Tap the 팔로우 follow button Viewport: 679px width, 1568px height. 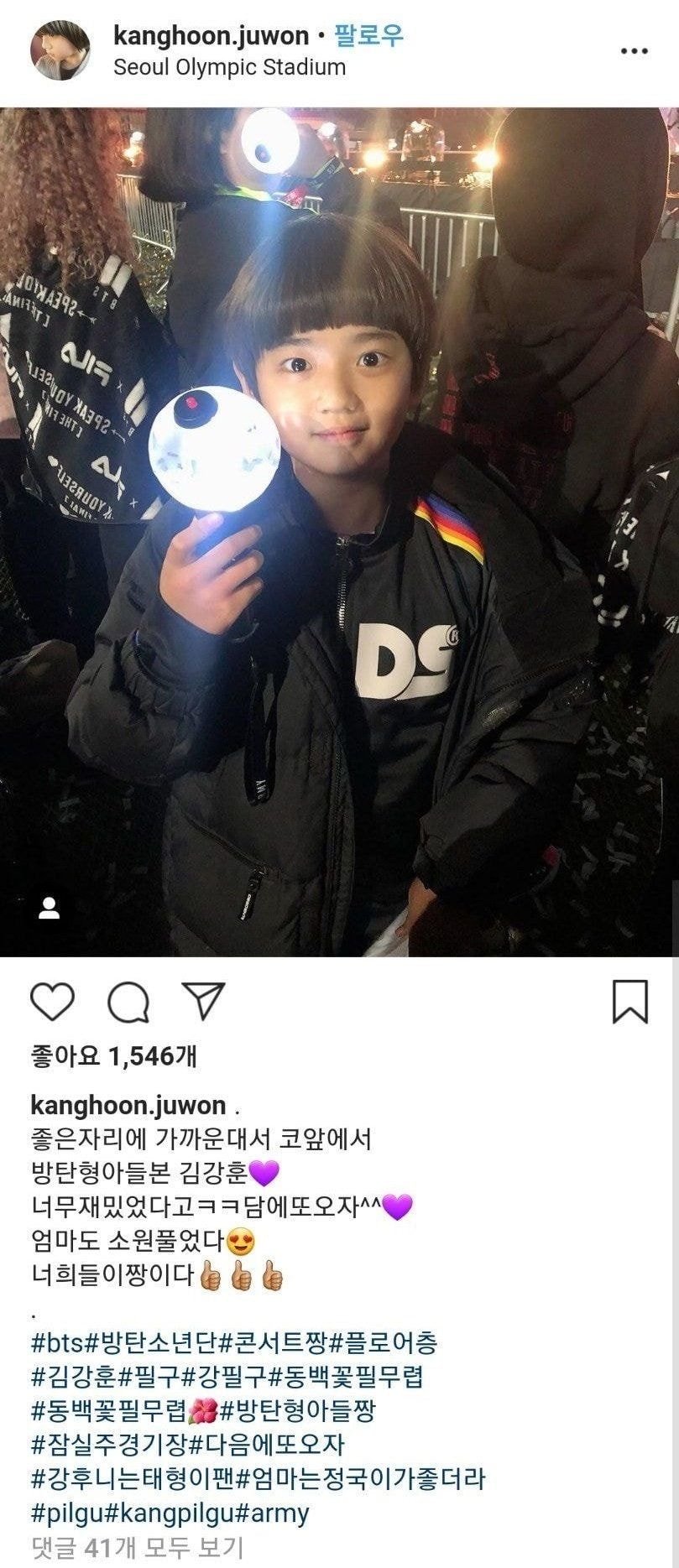pos(369,36)
